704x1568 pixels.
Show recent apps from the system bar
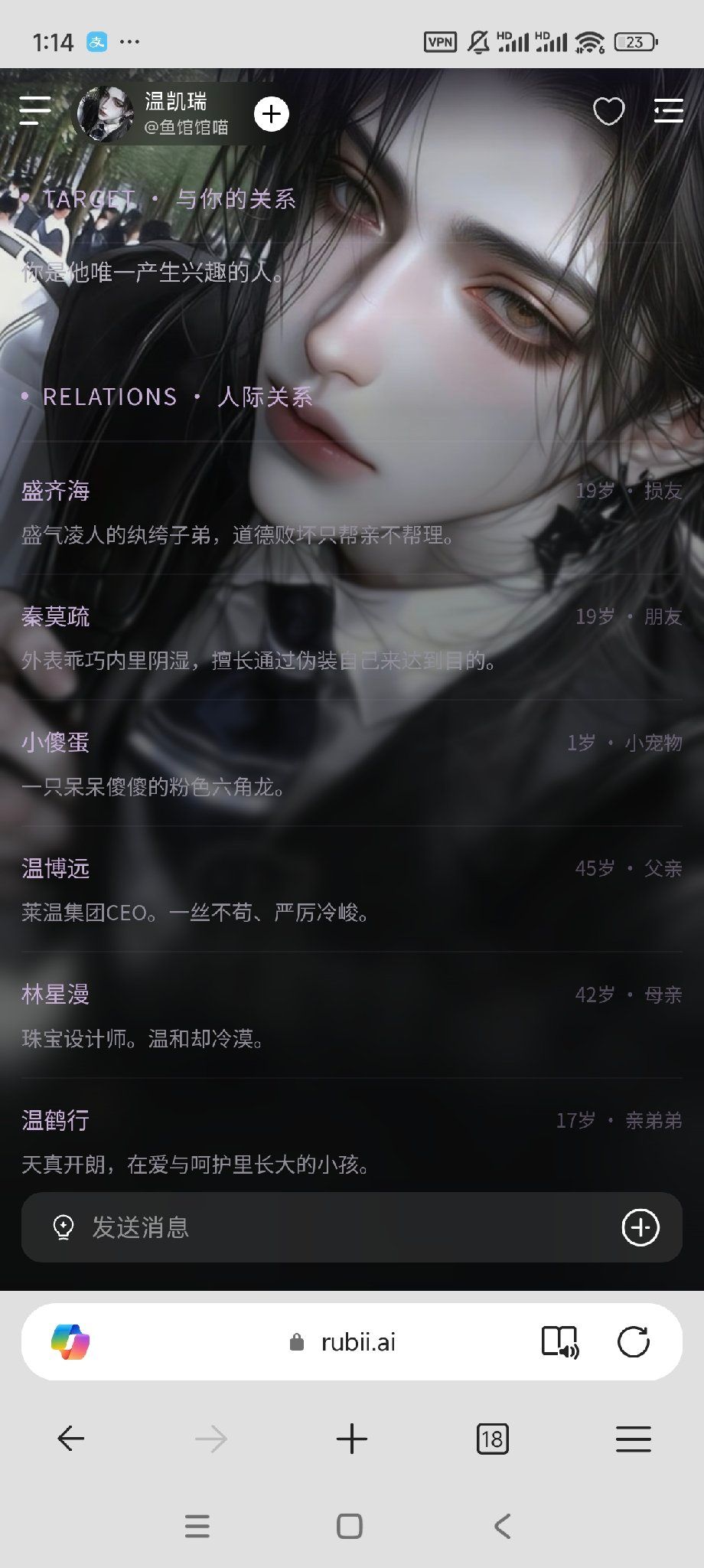(x=197, y=1526)
